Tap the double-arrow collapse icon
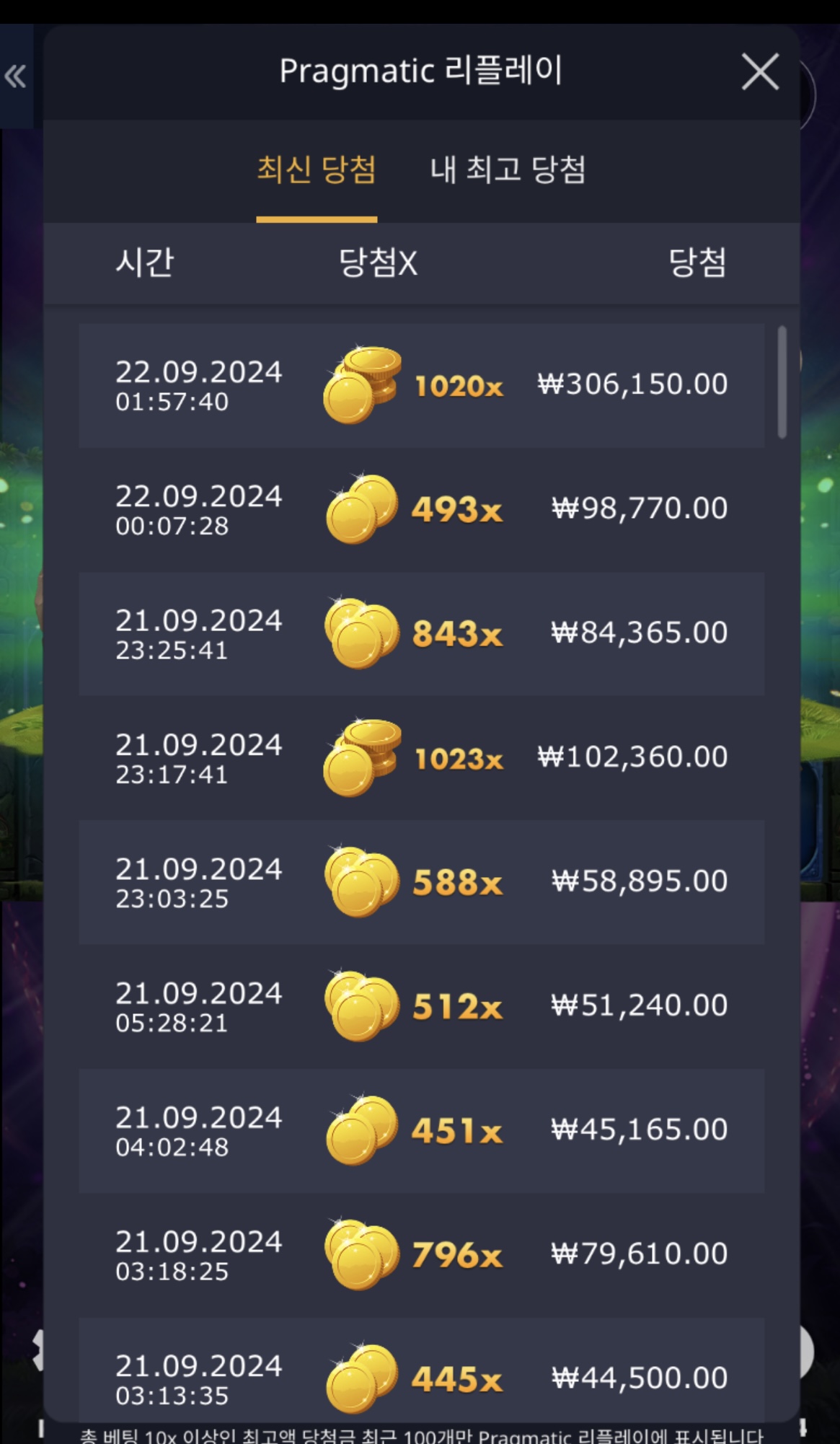The height and width of the screenshot is (1444, 840). (x=15, y=76)
